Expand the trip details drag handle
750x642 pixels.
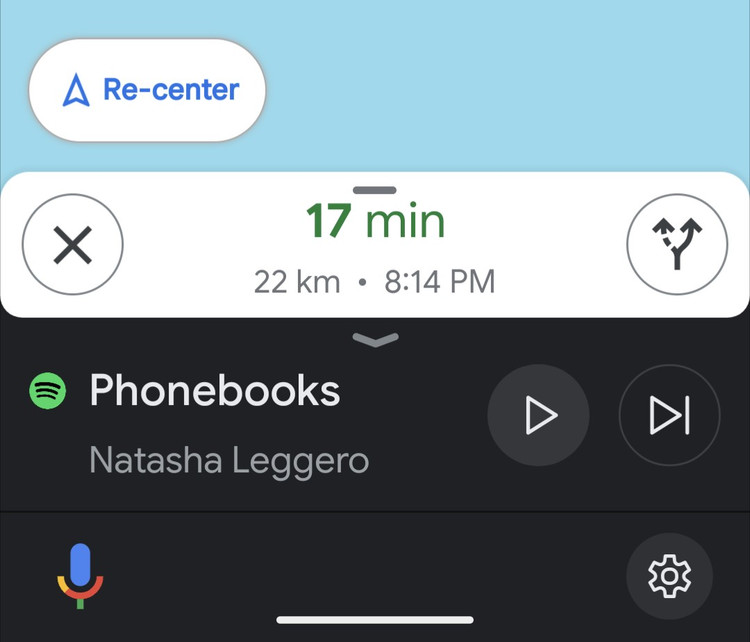pos(375,189)
